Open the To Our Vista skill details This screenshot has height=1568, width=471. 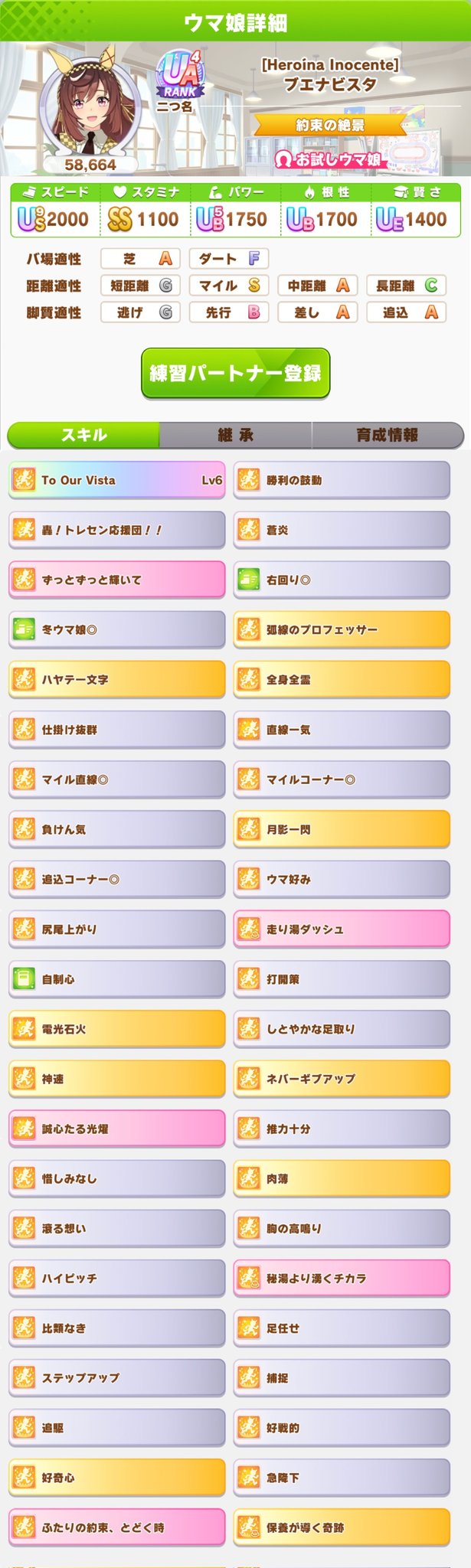click(117, 480)
